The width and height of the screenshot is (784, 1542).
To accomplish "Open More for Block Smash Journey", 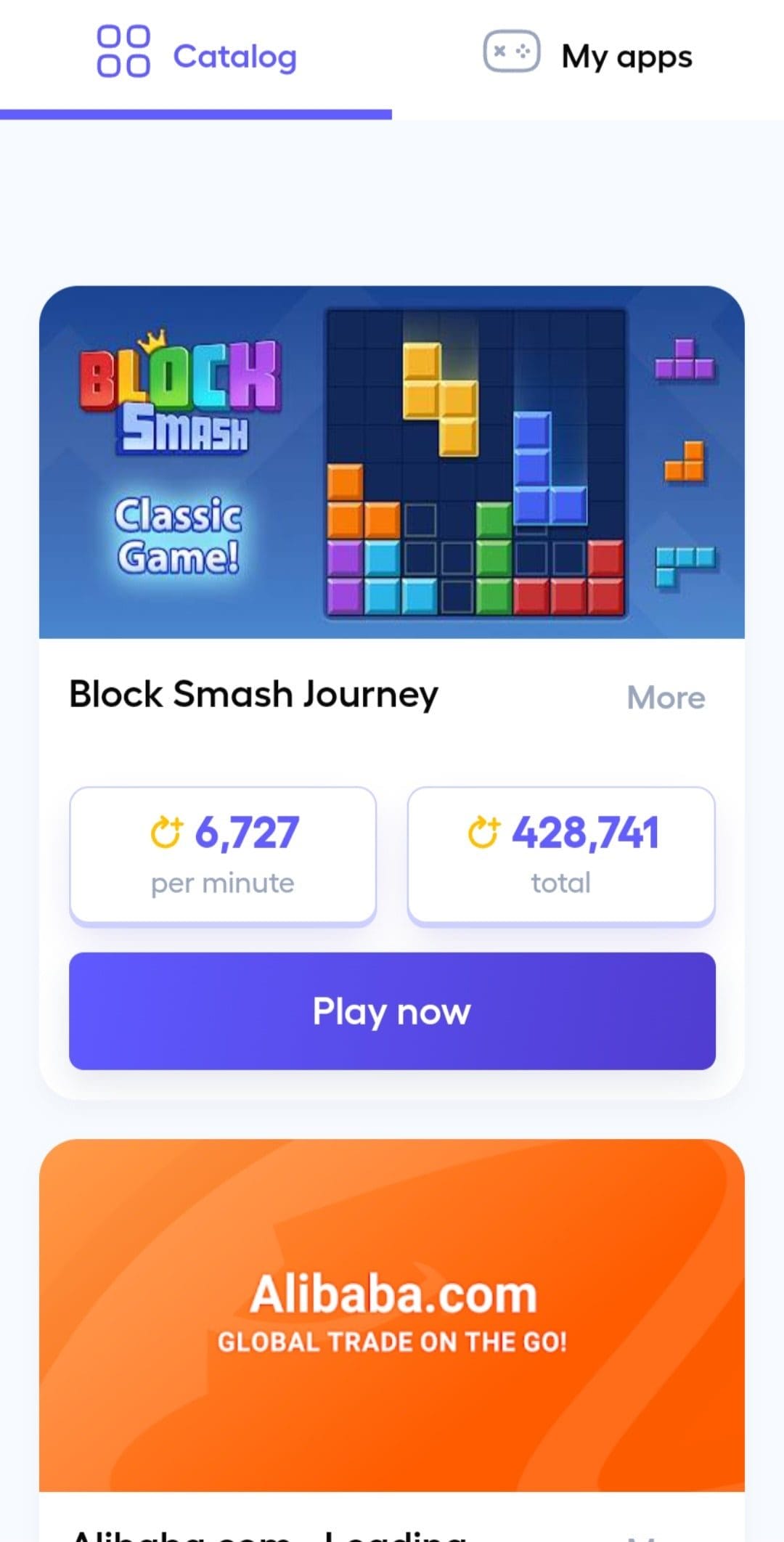I will click(x=666, y=697).
